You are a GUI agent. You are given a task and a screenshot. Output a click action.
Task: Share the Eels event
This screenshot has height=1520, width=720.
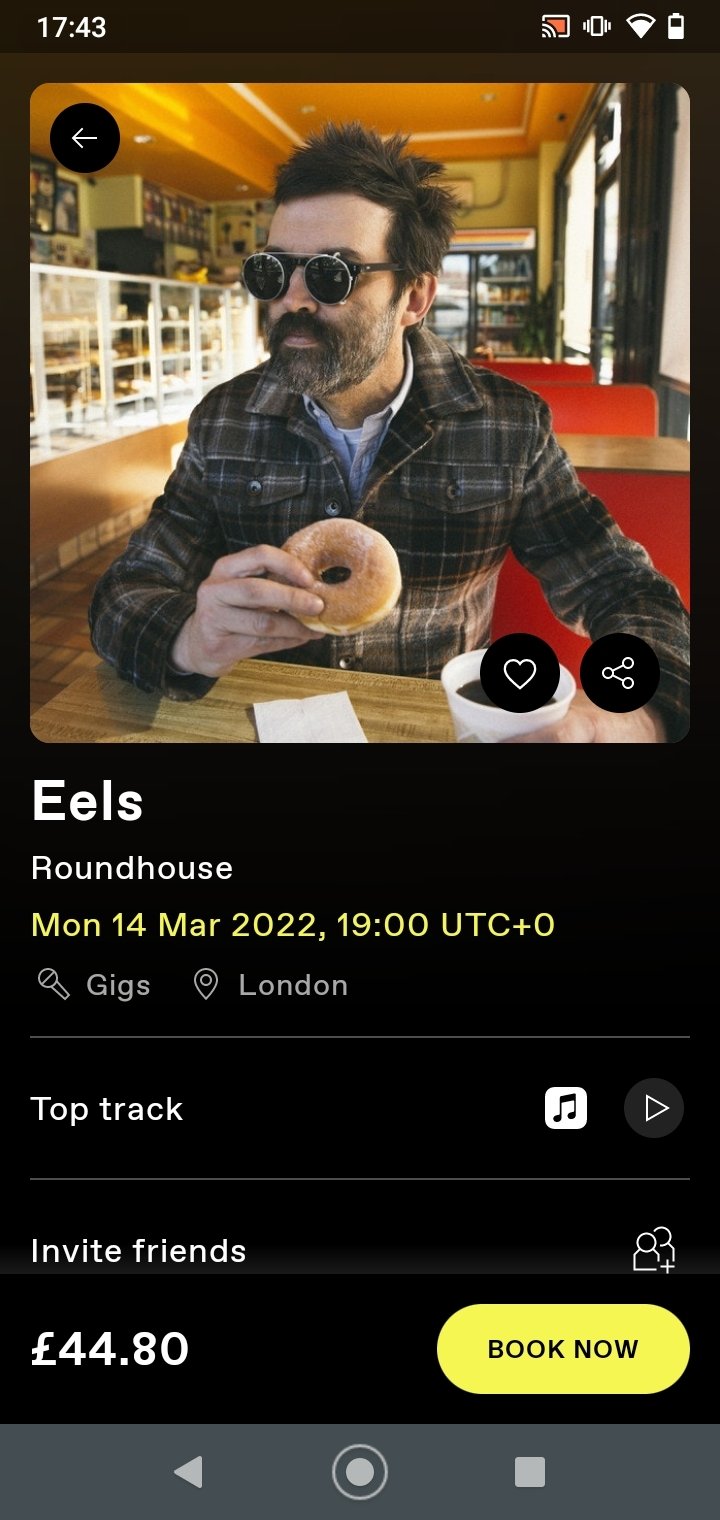(619, 673)
